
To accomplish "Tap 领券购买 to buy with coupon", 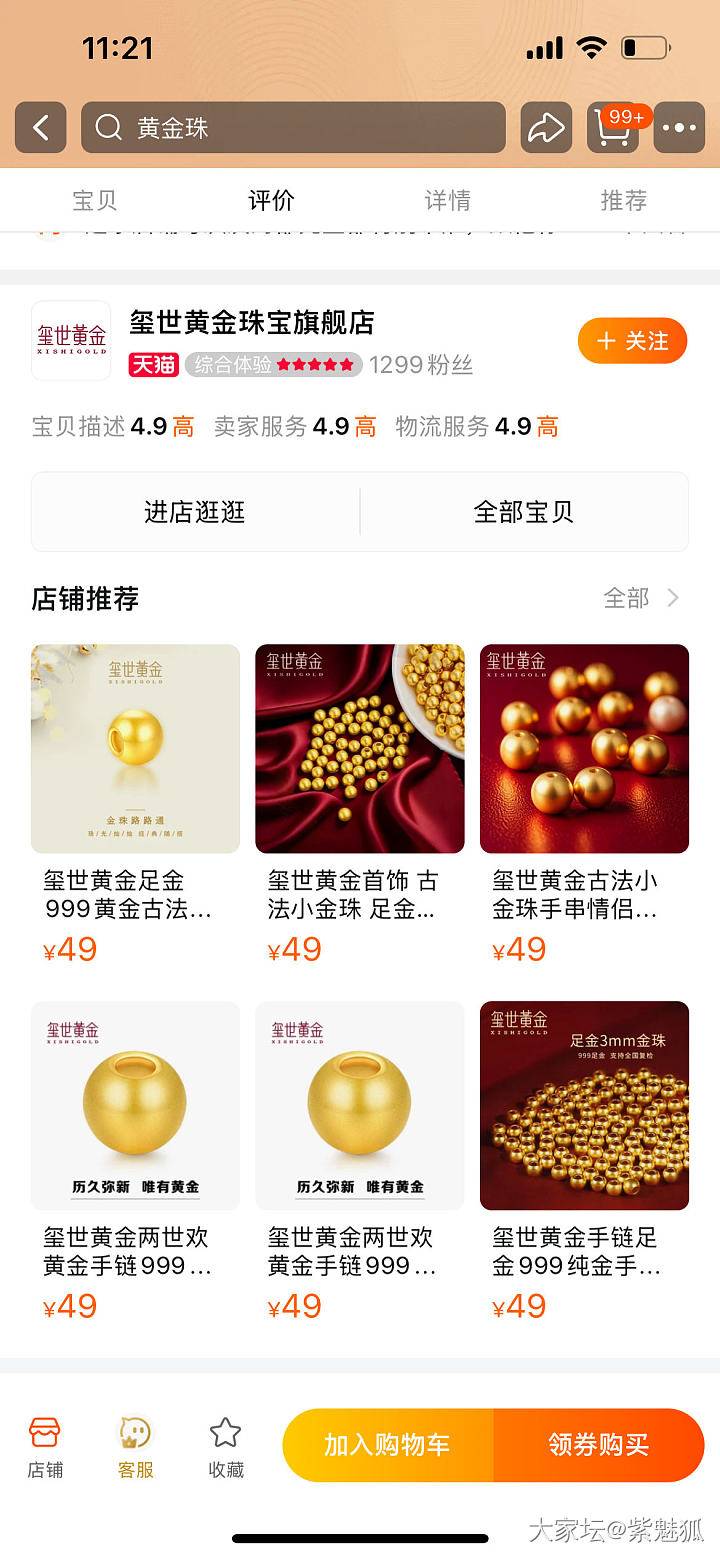I will coord(599,1445).
